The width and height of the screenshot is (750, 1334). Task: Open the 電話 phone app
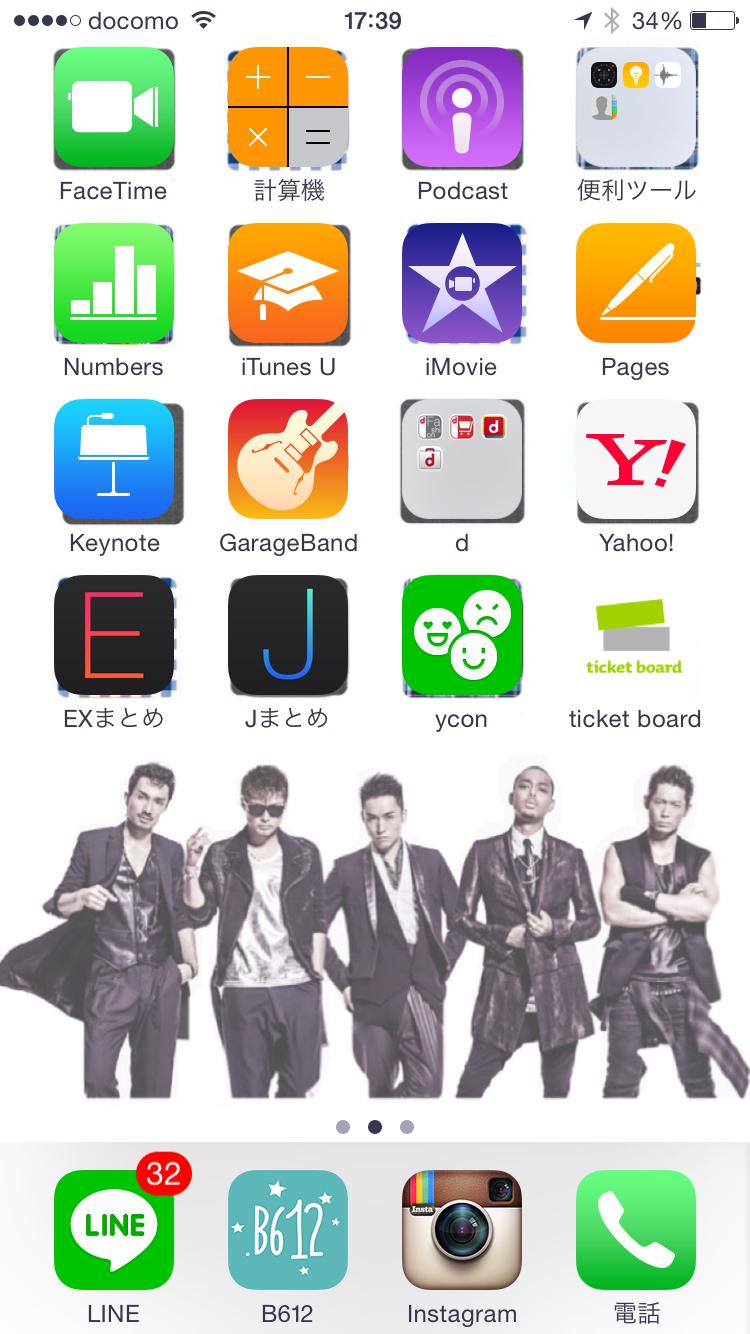coord(636,1230)
